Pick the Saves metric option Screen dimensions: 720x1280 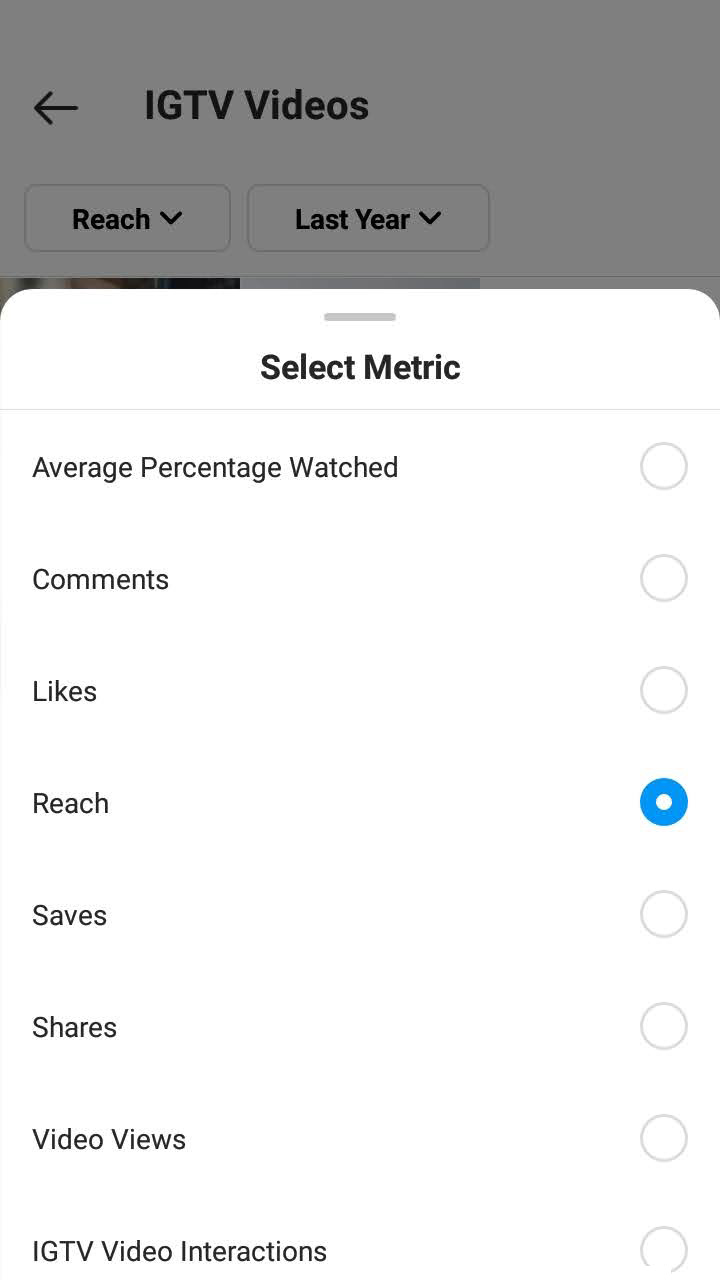(360, 915)
